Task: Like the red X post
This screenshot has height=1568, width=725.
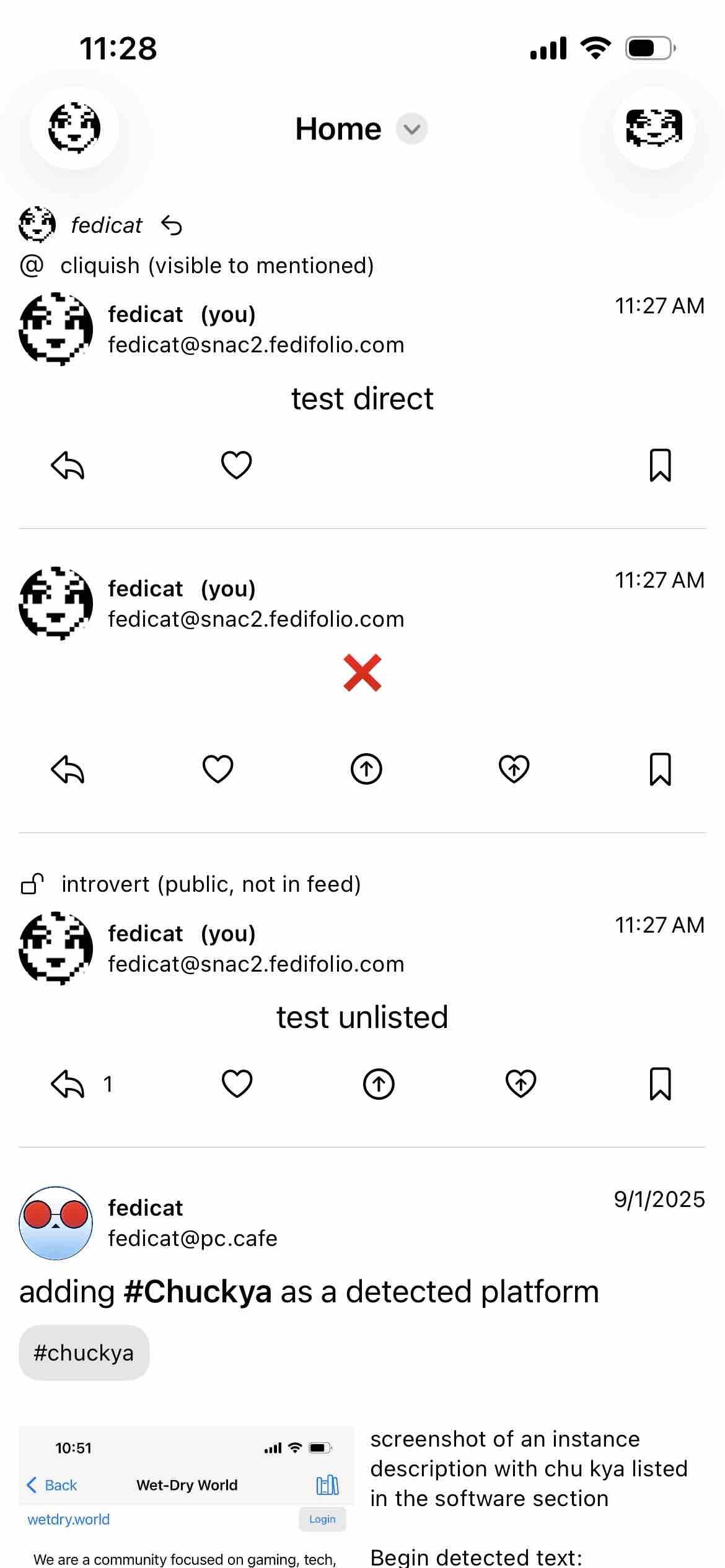Action: point(218,770)
